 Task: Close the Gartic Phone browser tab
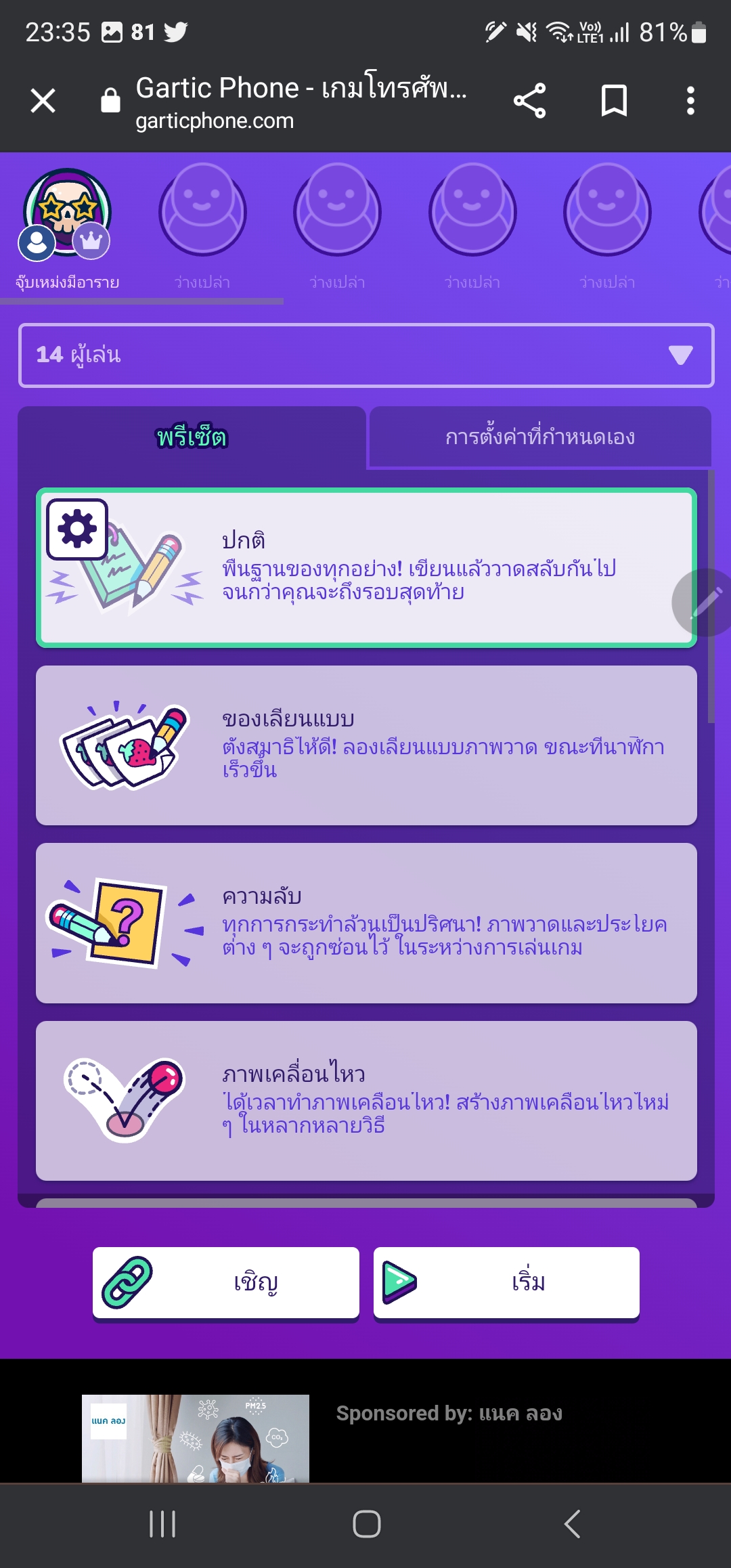pos(43,102)
